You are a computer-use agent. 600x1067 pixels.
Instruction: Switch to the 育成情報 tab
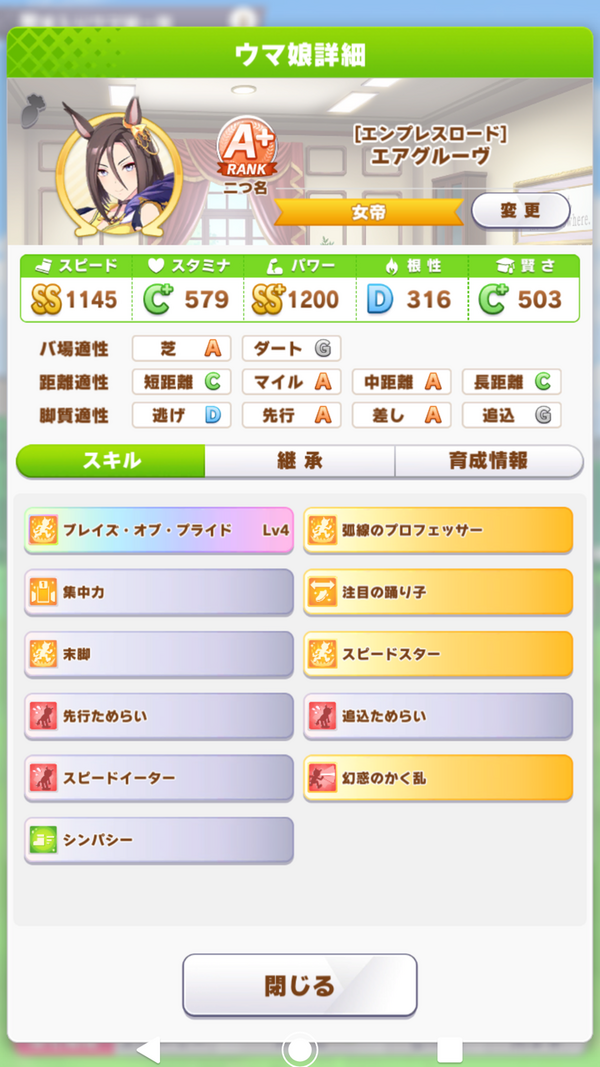point(488,461)
